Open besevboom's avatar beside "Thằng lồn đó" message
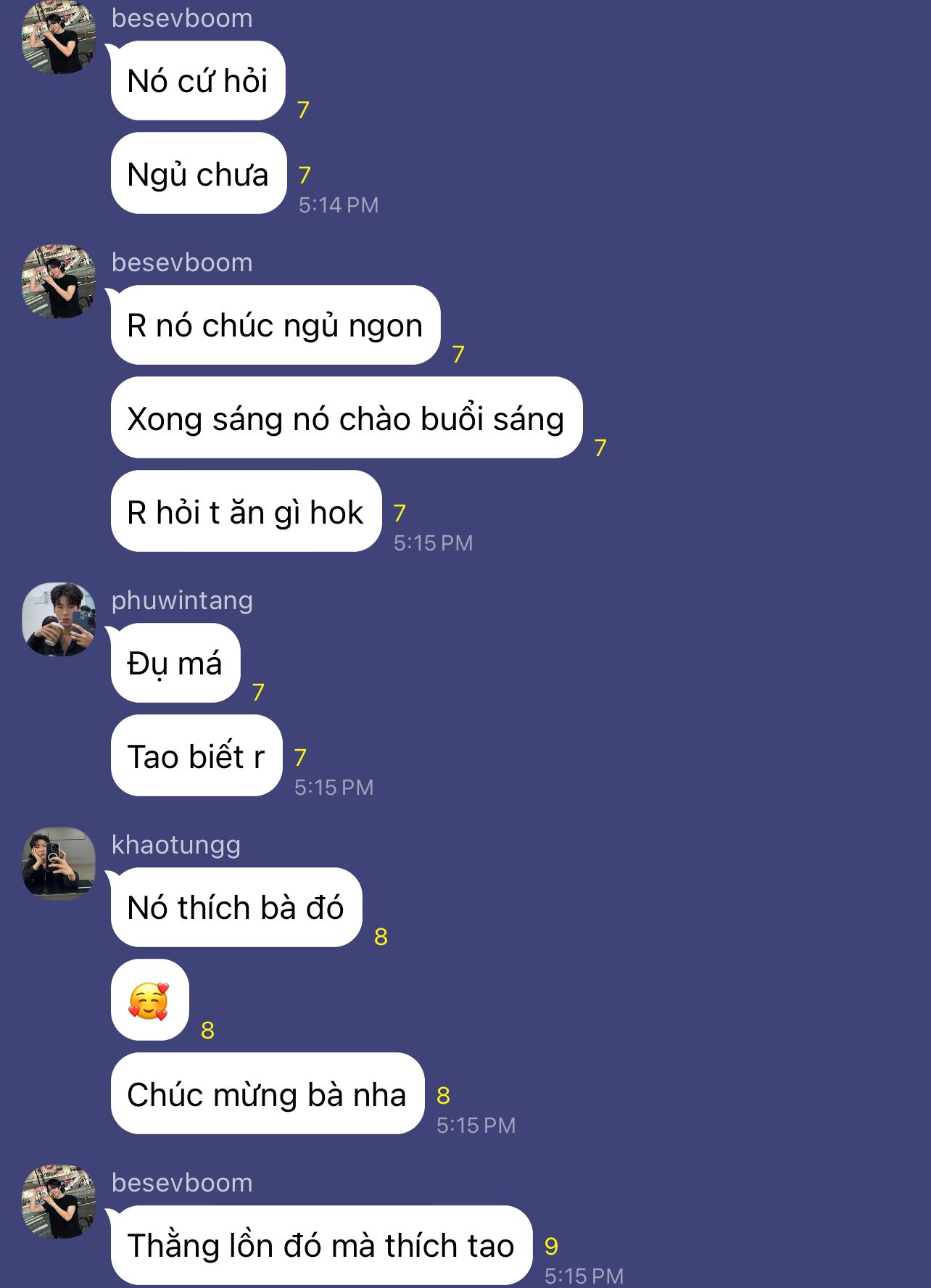931x1288 pixels. click(x=59, y=1202)
